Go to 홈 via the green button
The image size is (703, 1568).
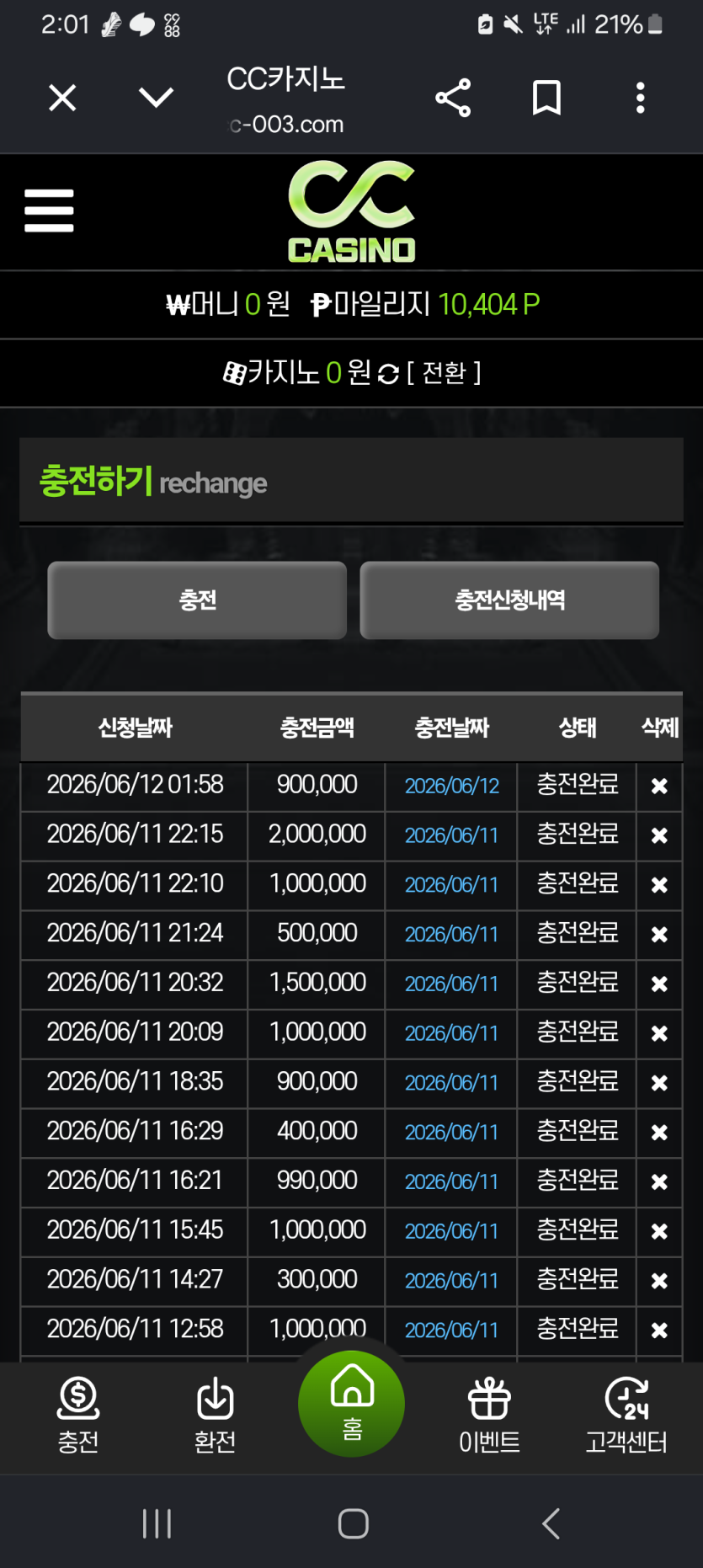351,1404
